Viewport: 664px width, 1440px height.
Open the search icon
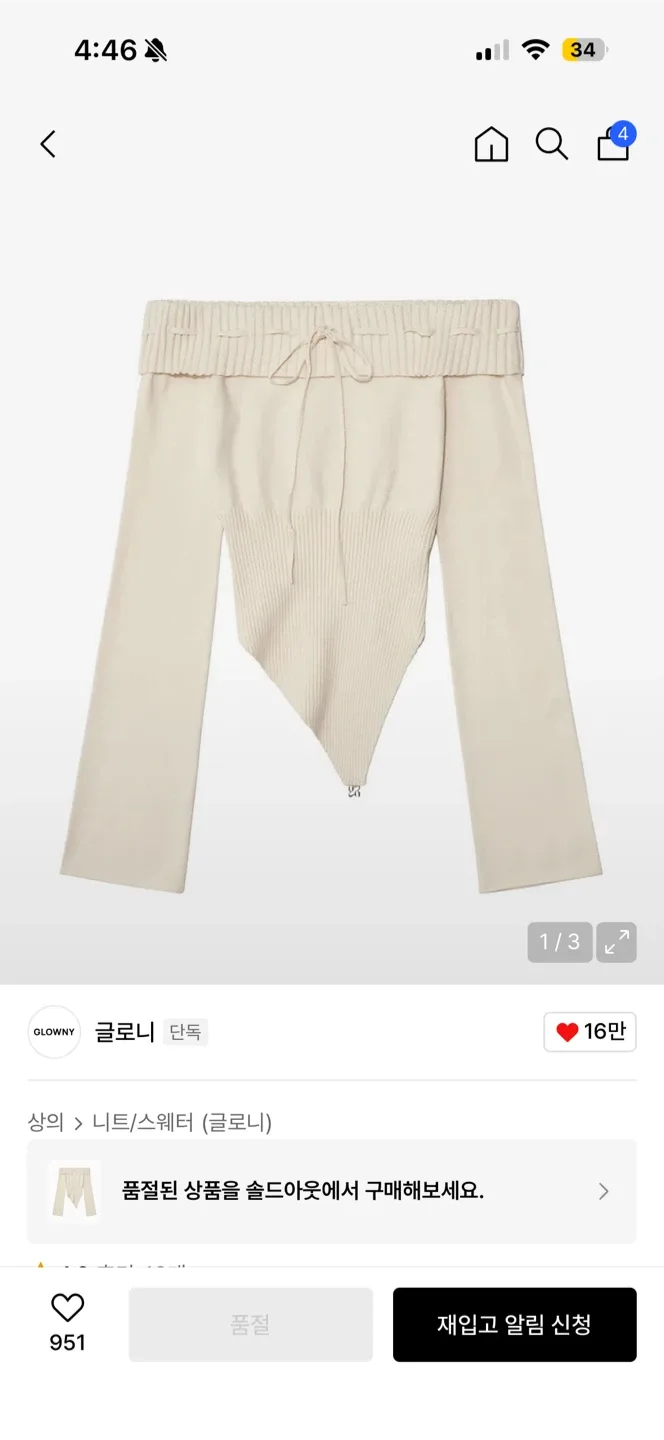[x=551, y=144]
